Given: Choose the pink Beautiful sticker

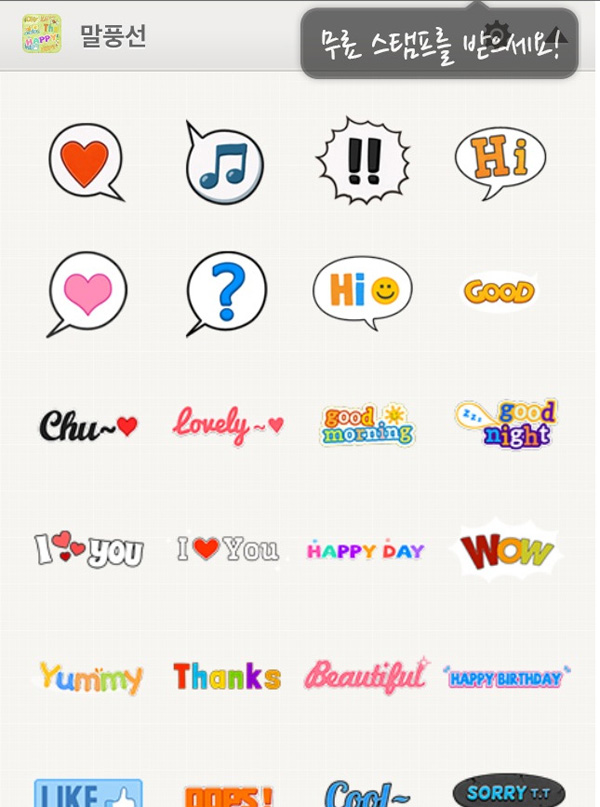Looking at the screenshot, I should (365, 676).
